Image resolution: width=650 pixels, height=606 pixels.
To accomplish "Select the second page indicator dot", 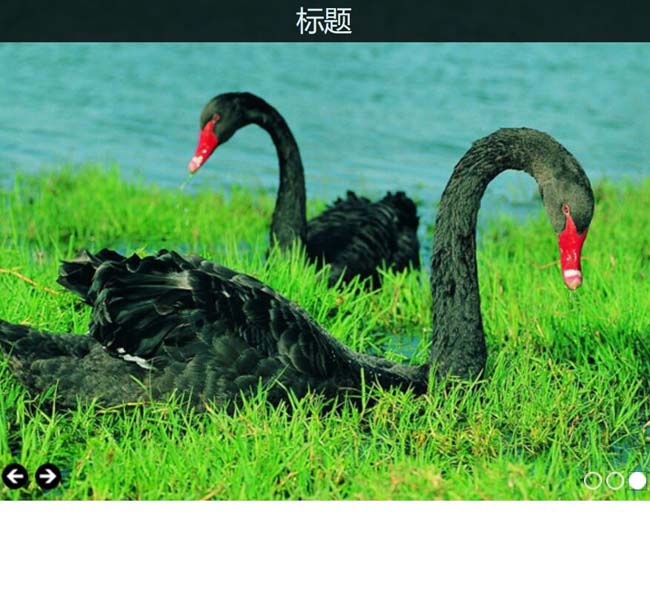I will click(x=615, y=481).
